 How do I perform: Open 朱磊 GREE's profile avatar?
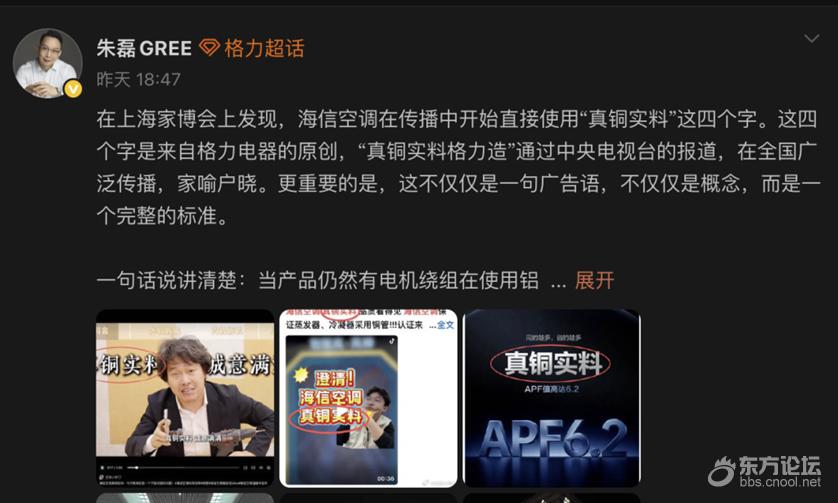47,63
